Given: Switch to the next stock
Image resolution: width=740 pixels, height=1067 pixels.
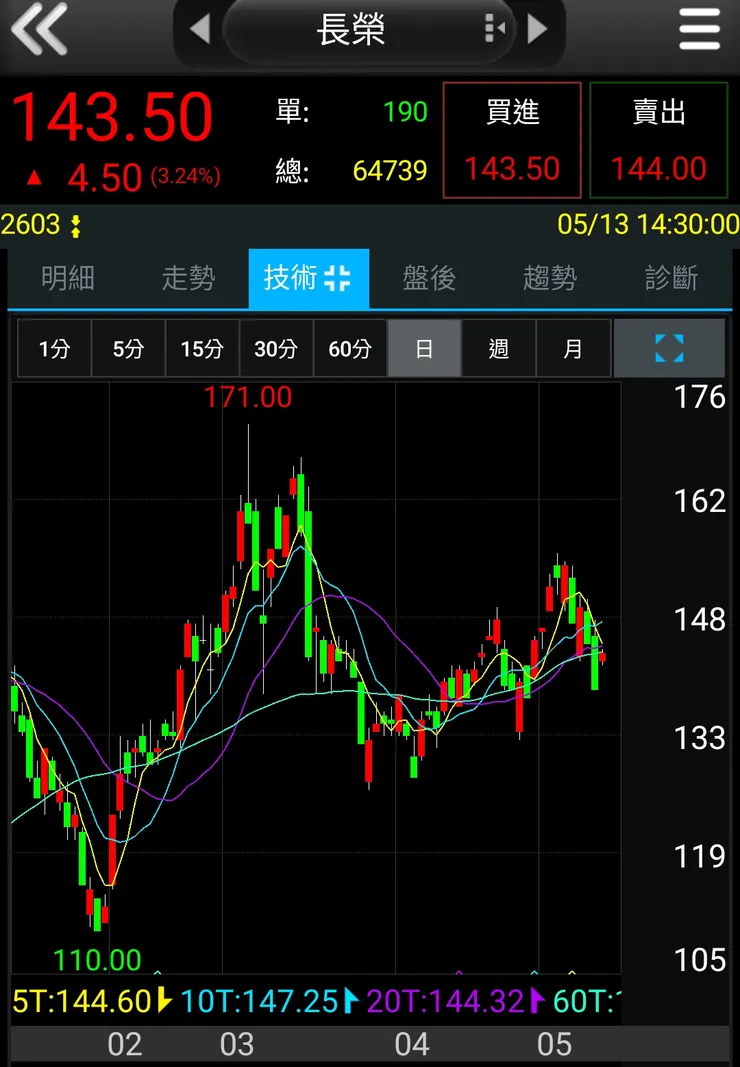Looking at the screenshot, I should [x=538, y=30].
